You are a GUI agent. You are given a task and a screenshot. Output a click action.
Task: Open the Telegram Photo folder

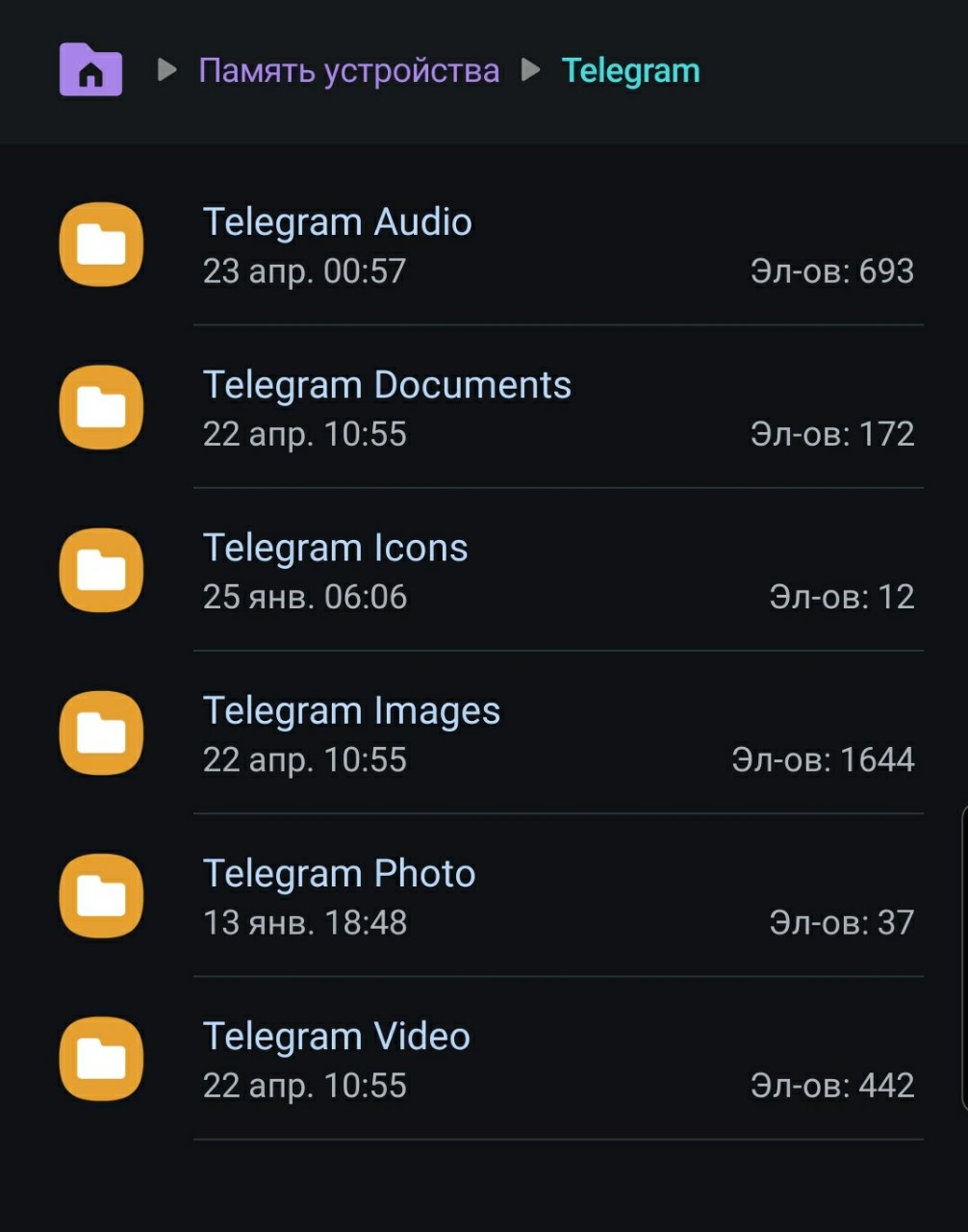tap(339, 874)
